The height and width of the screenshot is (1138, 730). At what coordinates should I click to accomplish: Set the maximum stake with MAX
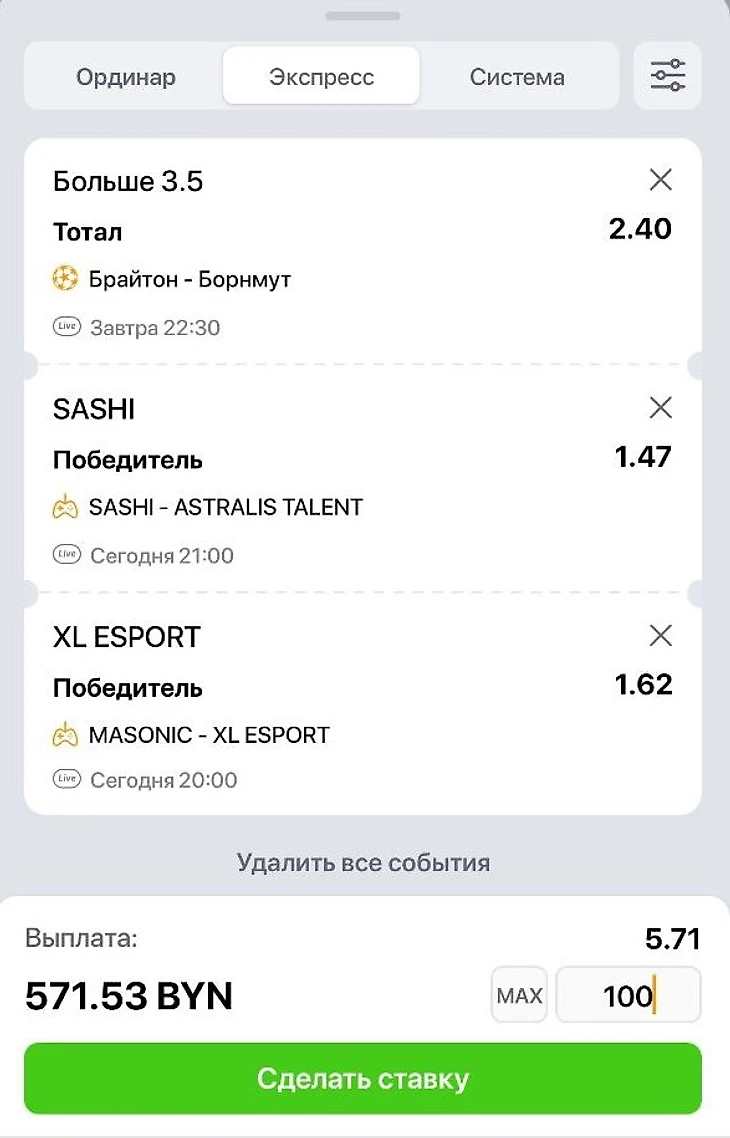pyautogui.click(x=519, y=995)
